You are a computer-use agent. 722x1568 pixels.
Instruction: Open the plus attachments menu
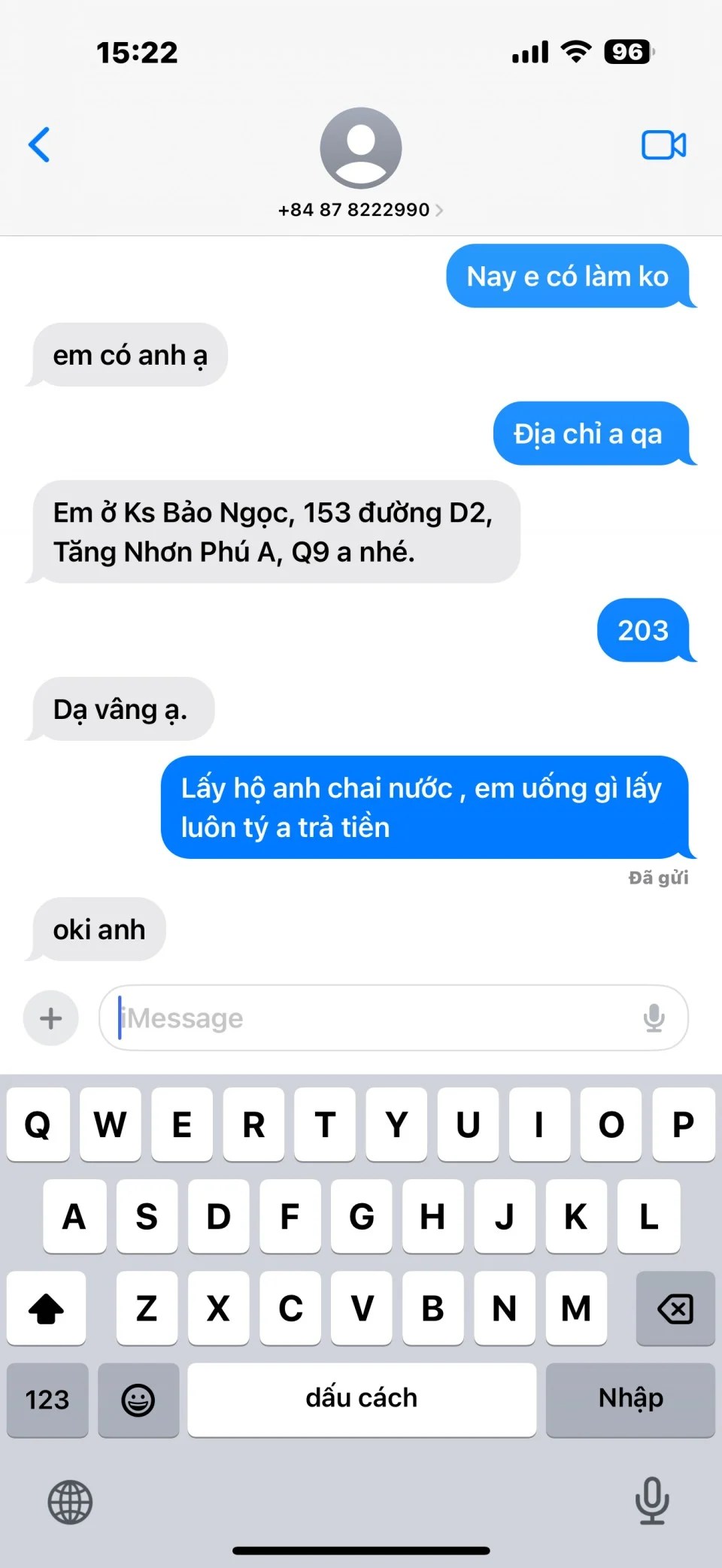(x=51, y=1018)
